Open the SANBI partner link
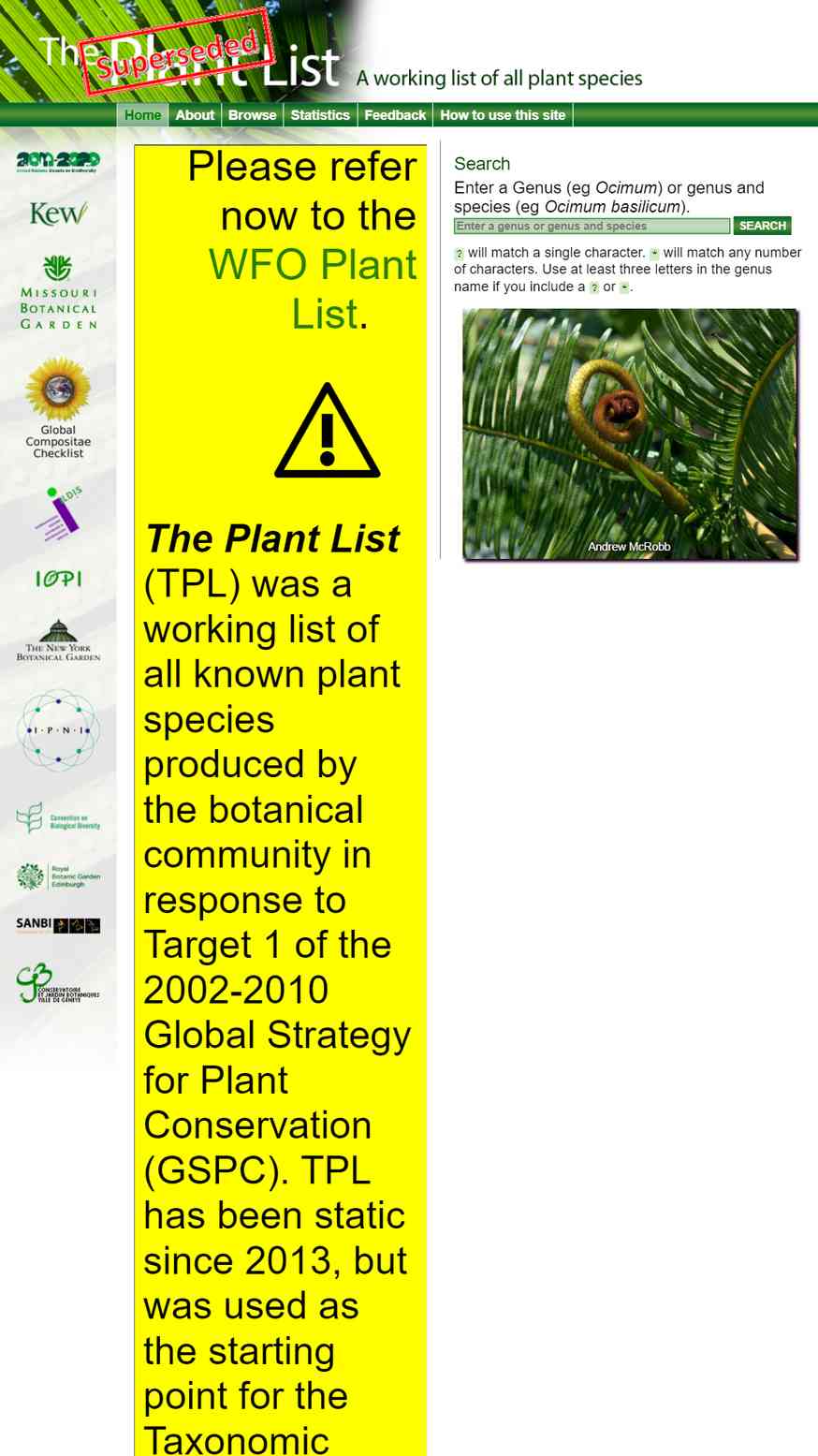The height and width of the screenshot is (1456, 818). (x=58, y=925)
